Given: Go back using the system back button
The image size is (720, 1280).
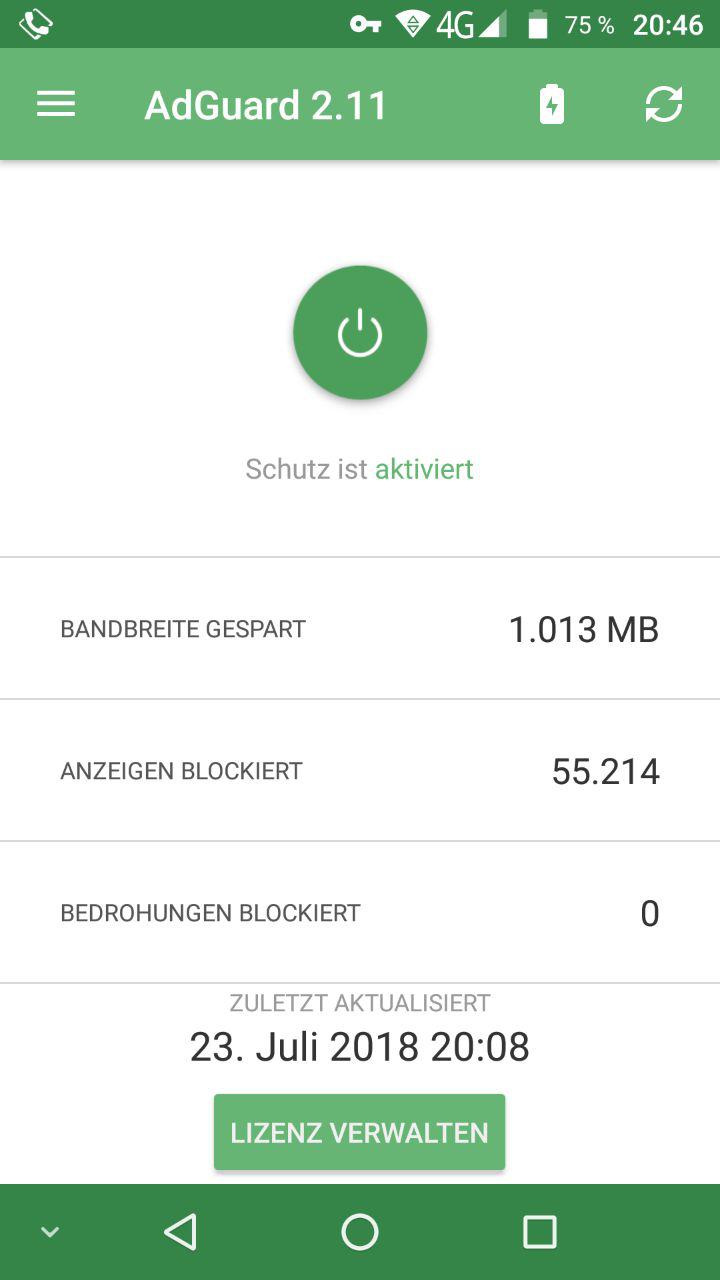Looking at the screenshot, I should coord(180,1232).
